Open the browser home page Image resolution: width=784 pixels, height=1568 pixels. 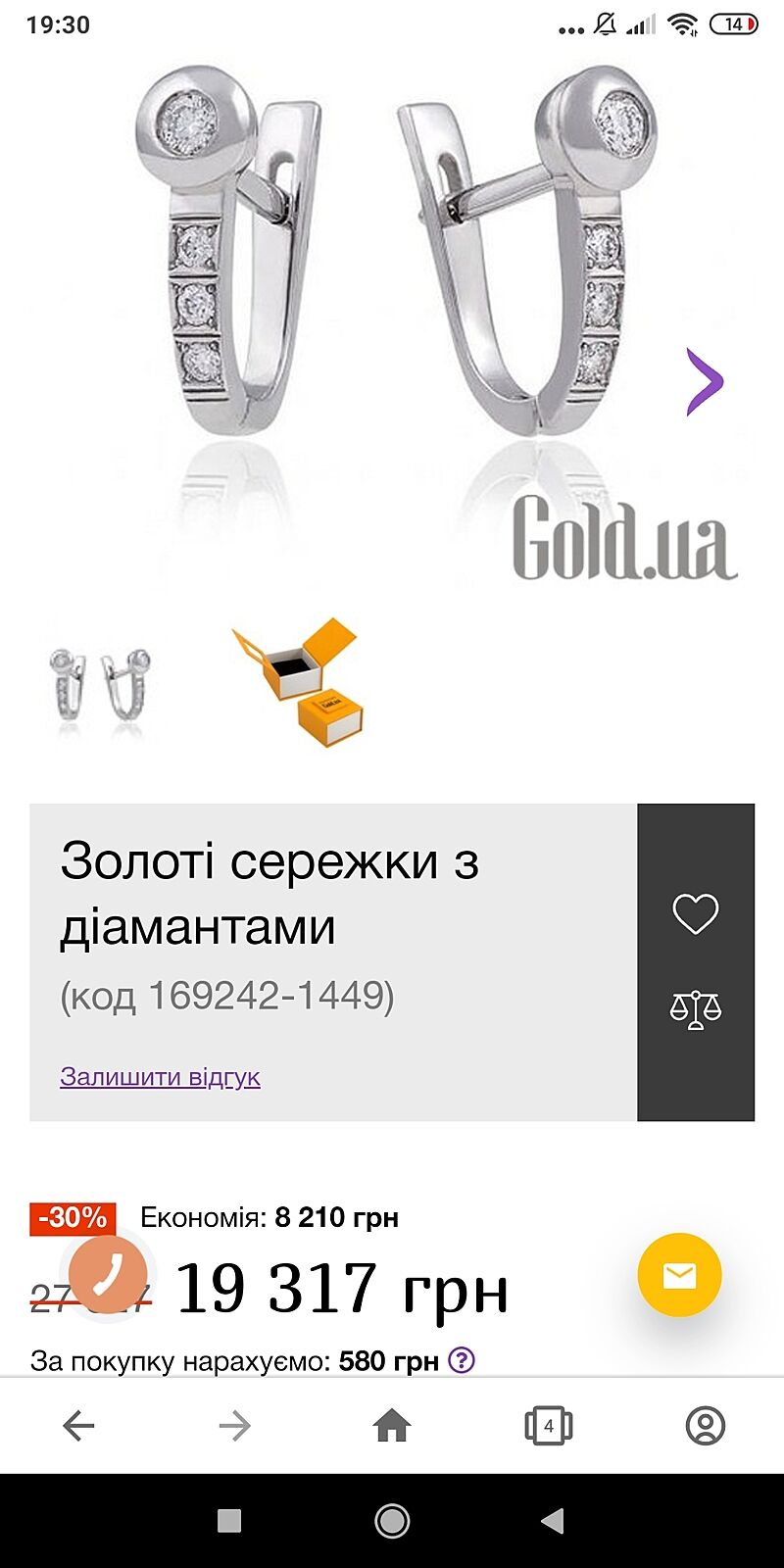point(392,1426)
